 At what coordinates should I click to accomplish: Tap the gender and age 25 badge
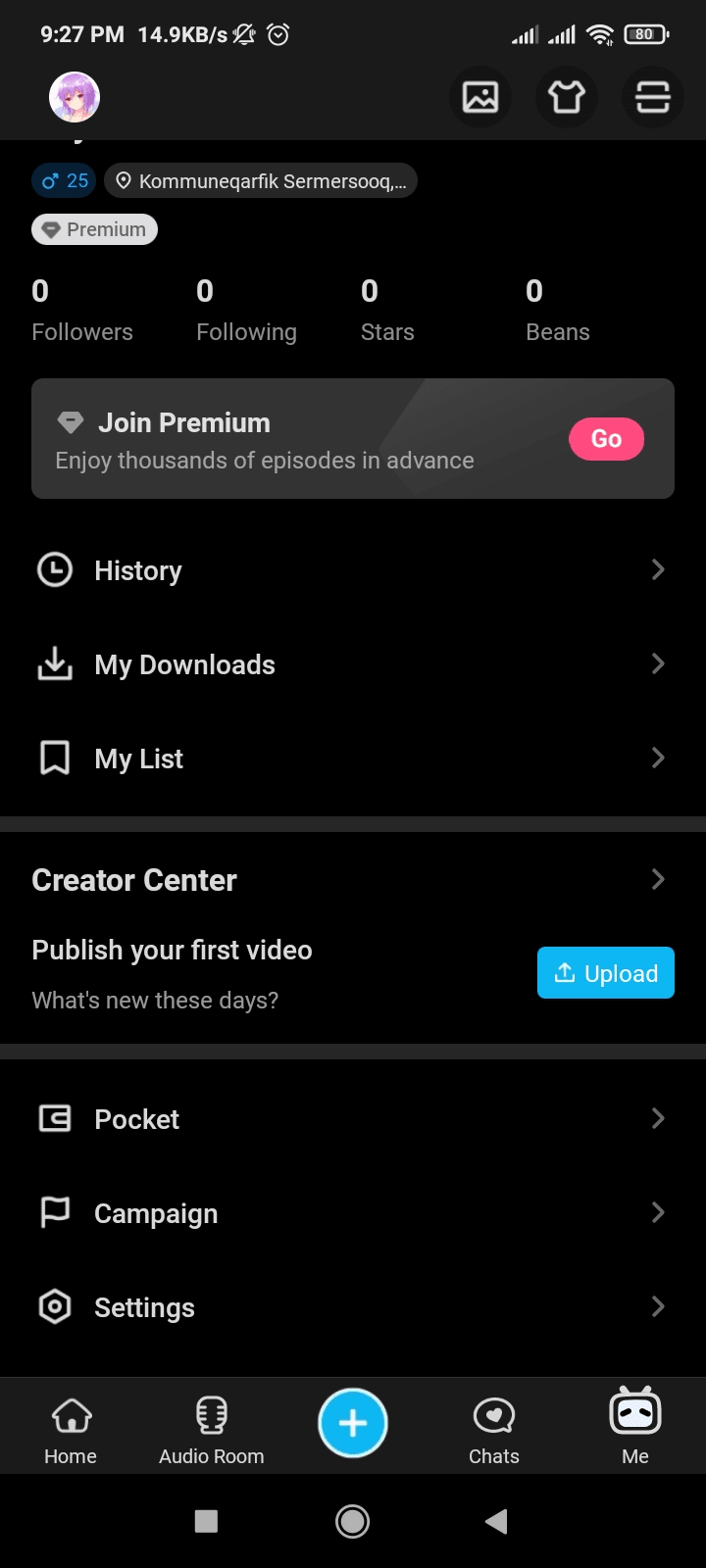[x=63, y=180]
